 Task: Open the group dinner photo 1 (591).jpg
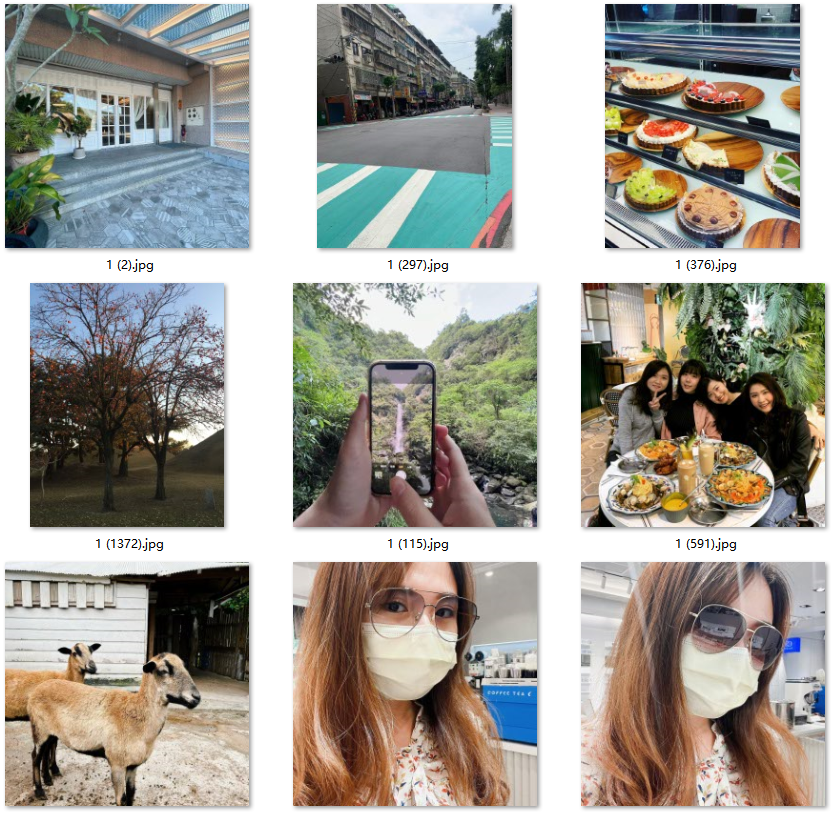click(x=702, y=404)
